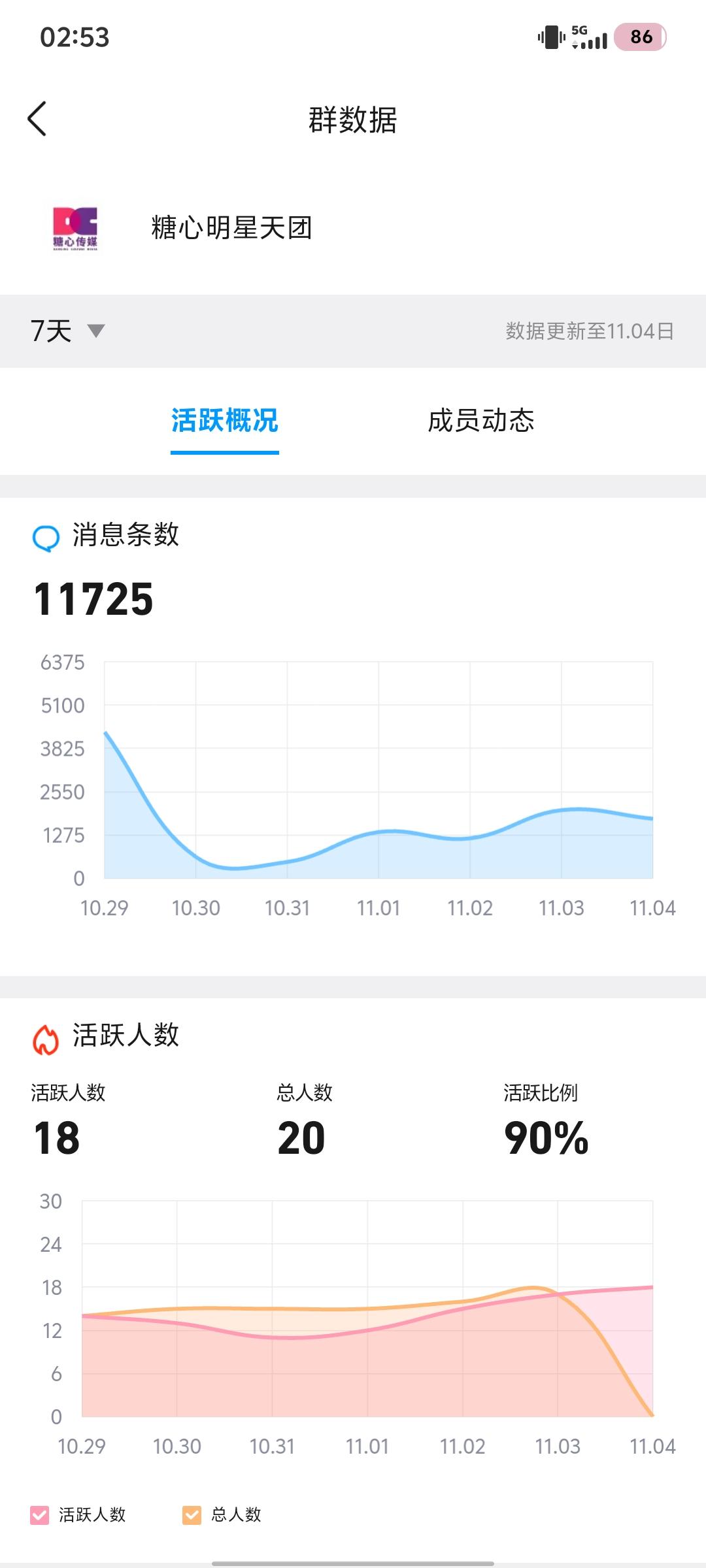Click the speech bubble icon beside 消息条数

(x=44, y=537)
